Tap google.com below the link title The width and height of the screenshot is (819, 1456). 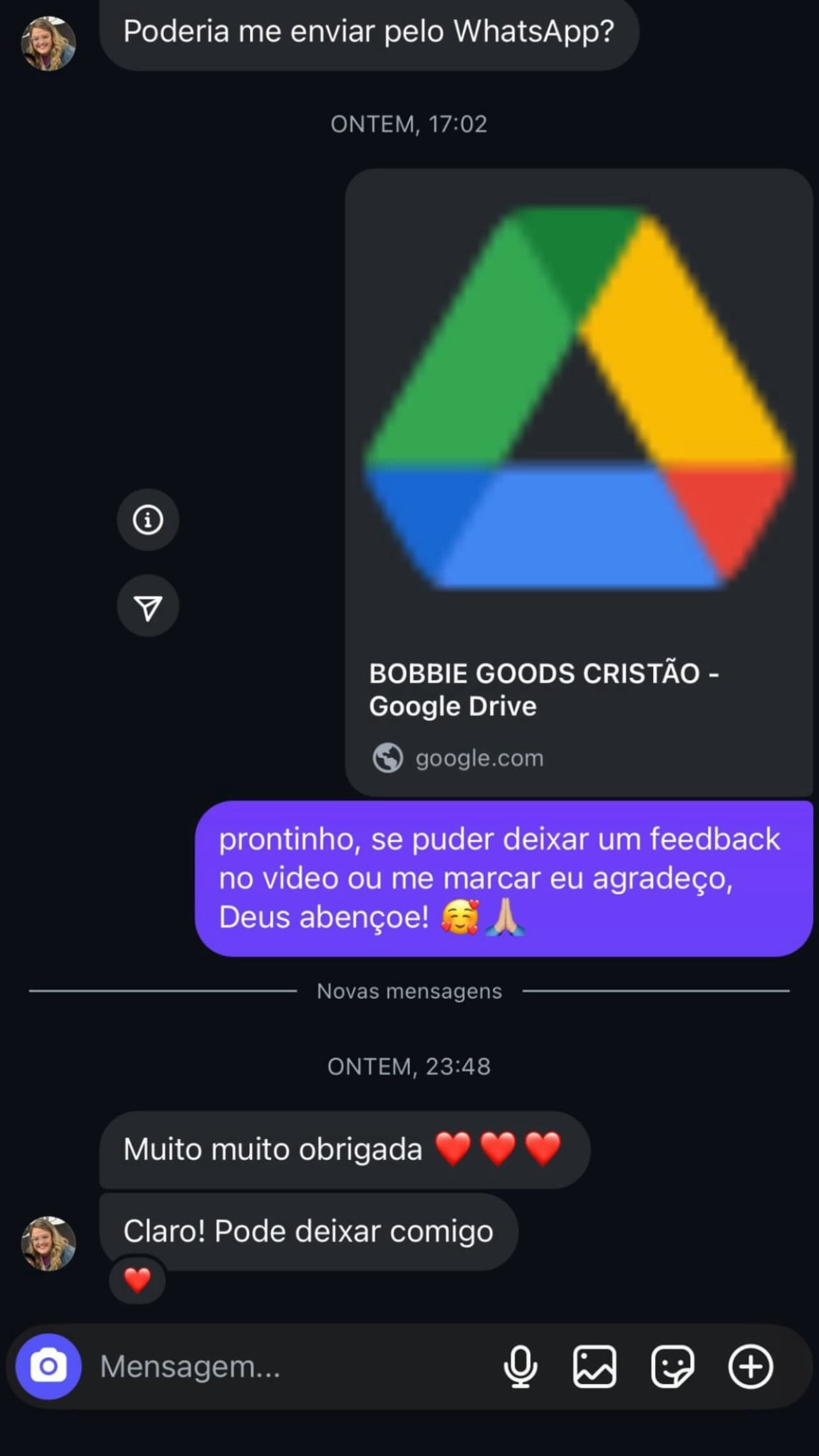point(478,757)
